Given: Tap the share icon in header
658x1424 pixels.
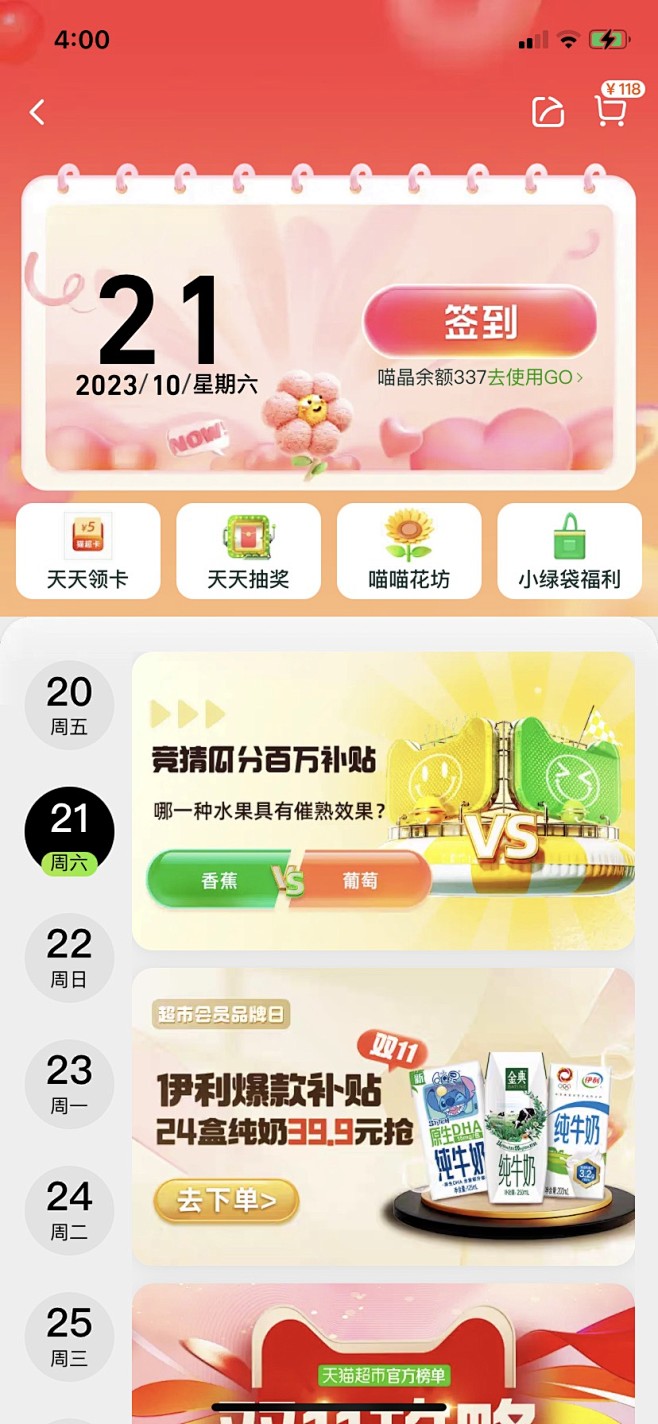Looking at the screenshot, I should click(547, 112).
